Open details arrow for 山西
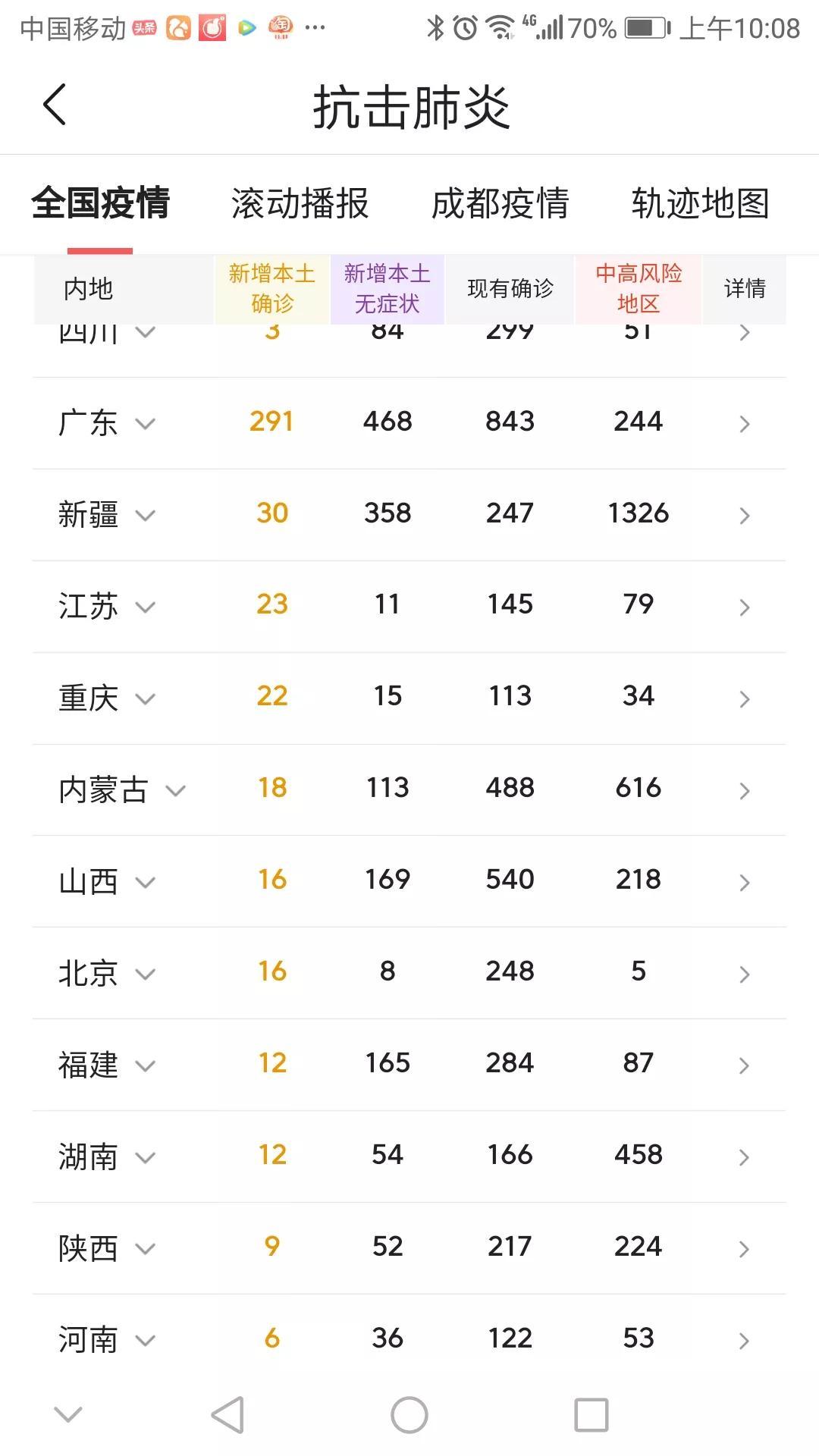This screenshot has width=819, height=1456. (x=744, y=882)
